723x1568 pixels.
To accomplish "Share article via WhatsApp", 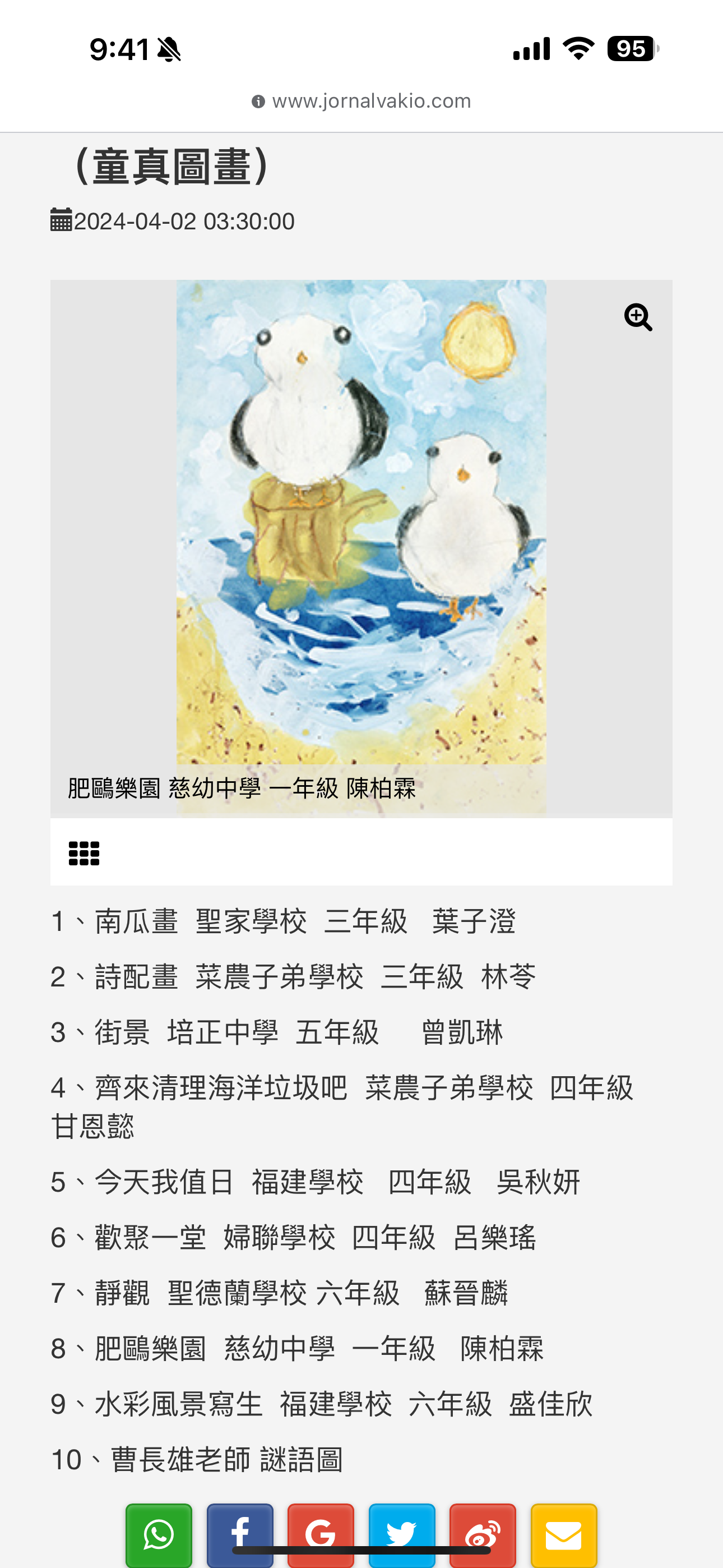I will point(159,1535).
